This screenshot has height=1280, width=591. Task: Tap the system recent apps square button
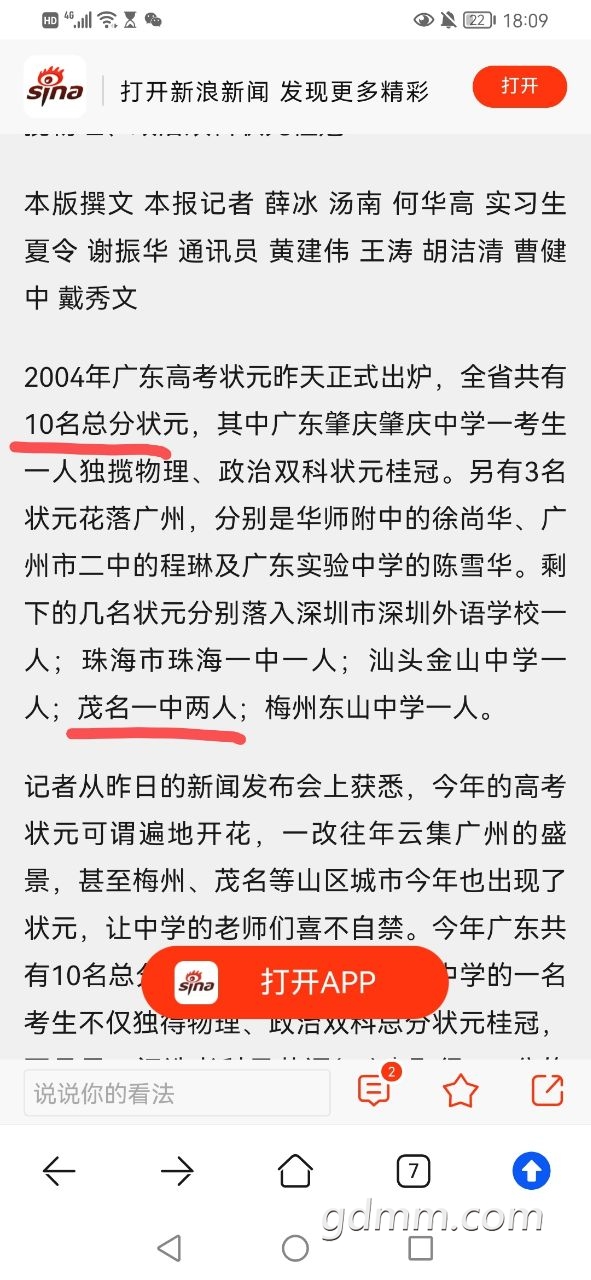[421, 1247]
